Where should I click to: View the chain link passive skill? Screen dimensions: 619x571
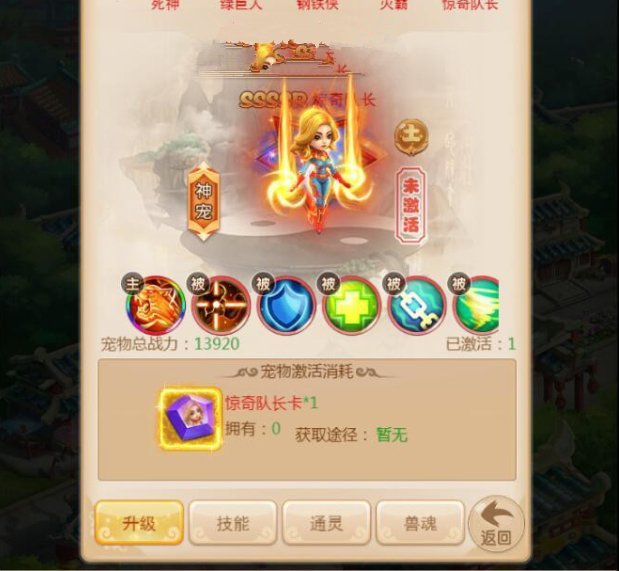(417, 305)
